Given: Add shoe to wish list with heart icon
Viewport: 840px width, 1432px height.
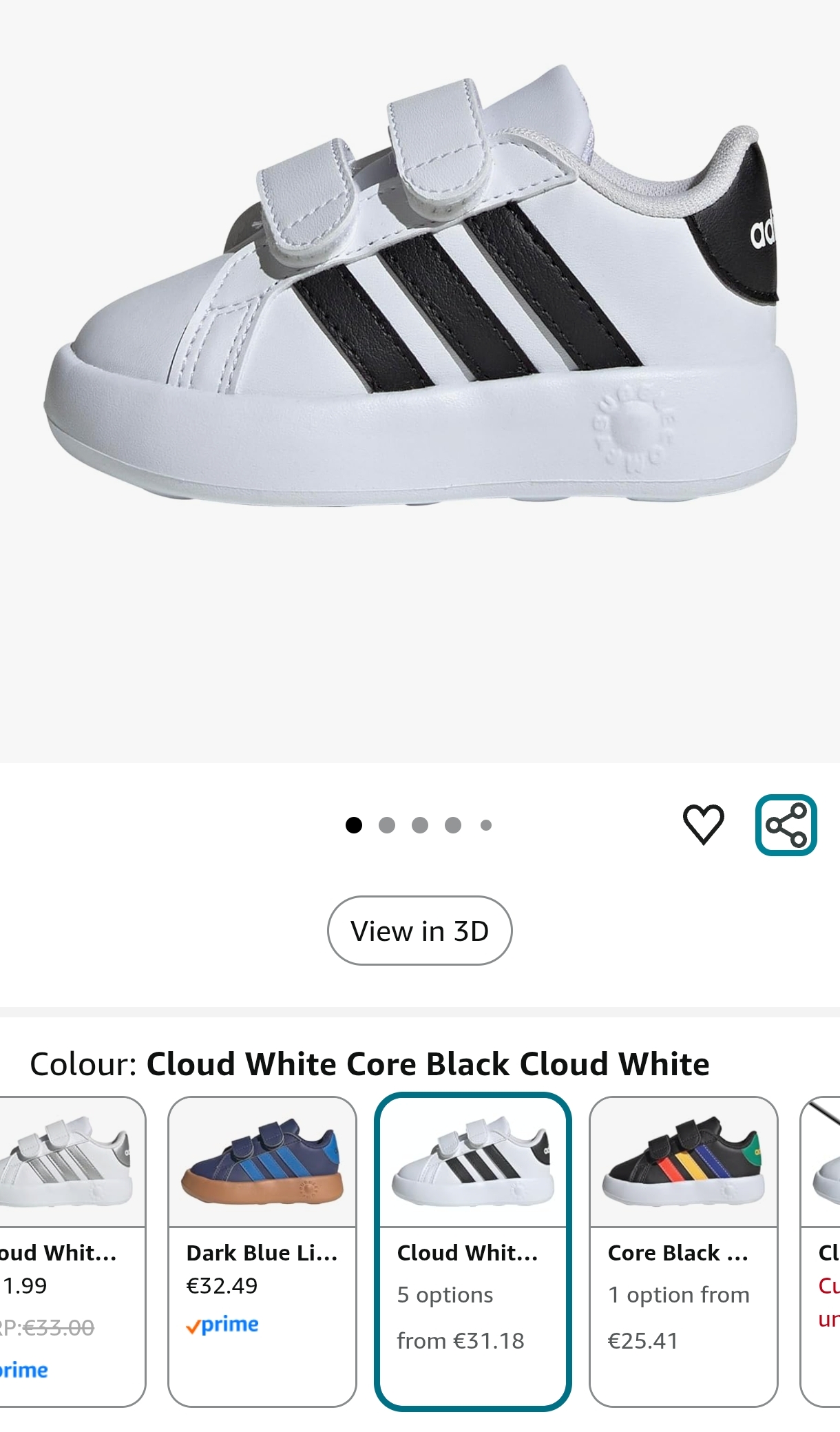Looking at the screenshot, I should pos(703,824).
